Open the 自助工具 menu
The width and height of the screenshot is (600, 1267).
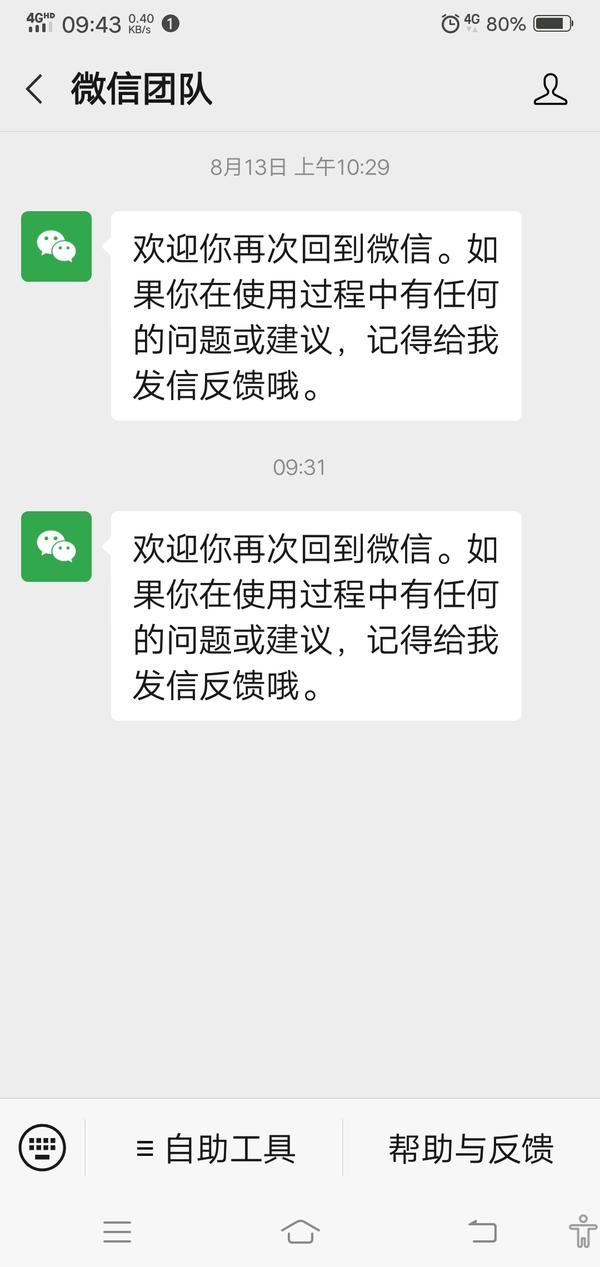pos(215,1148)
